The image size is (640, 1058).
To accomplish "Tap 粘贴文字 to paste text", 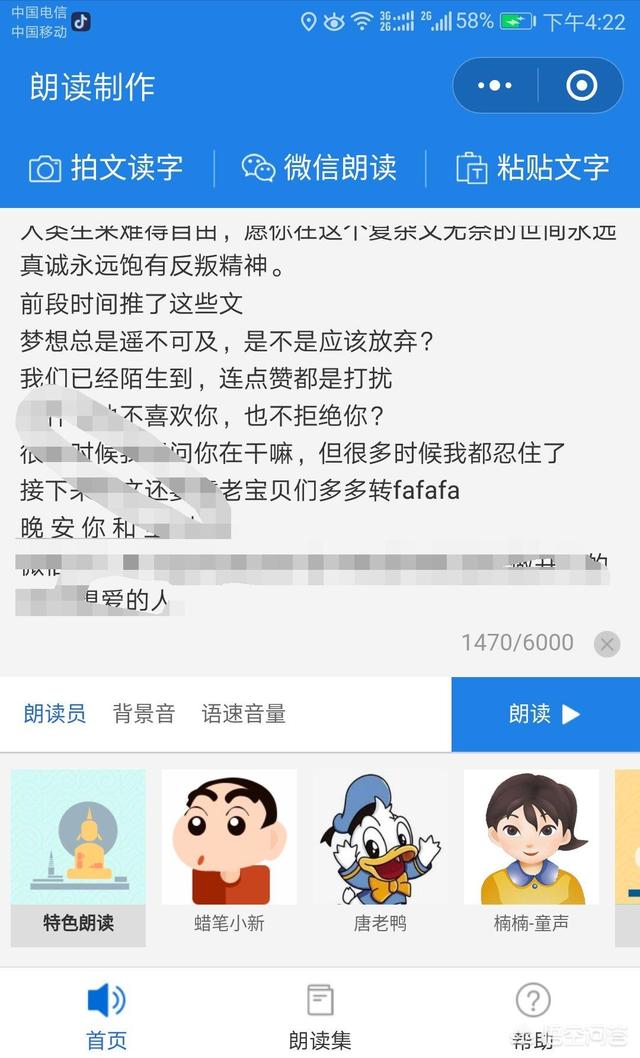I will 533,167.
